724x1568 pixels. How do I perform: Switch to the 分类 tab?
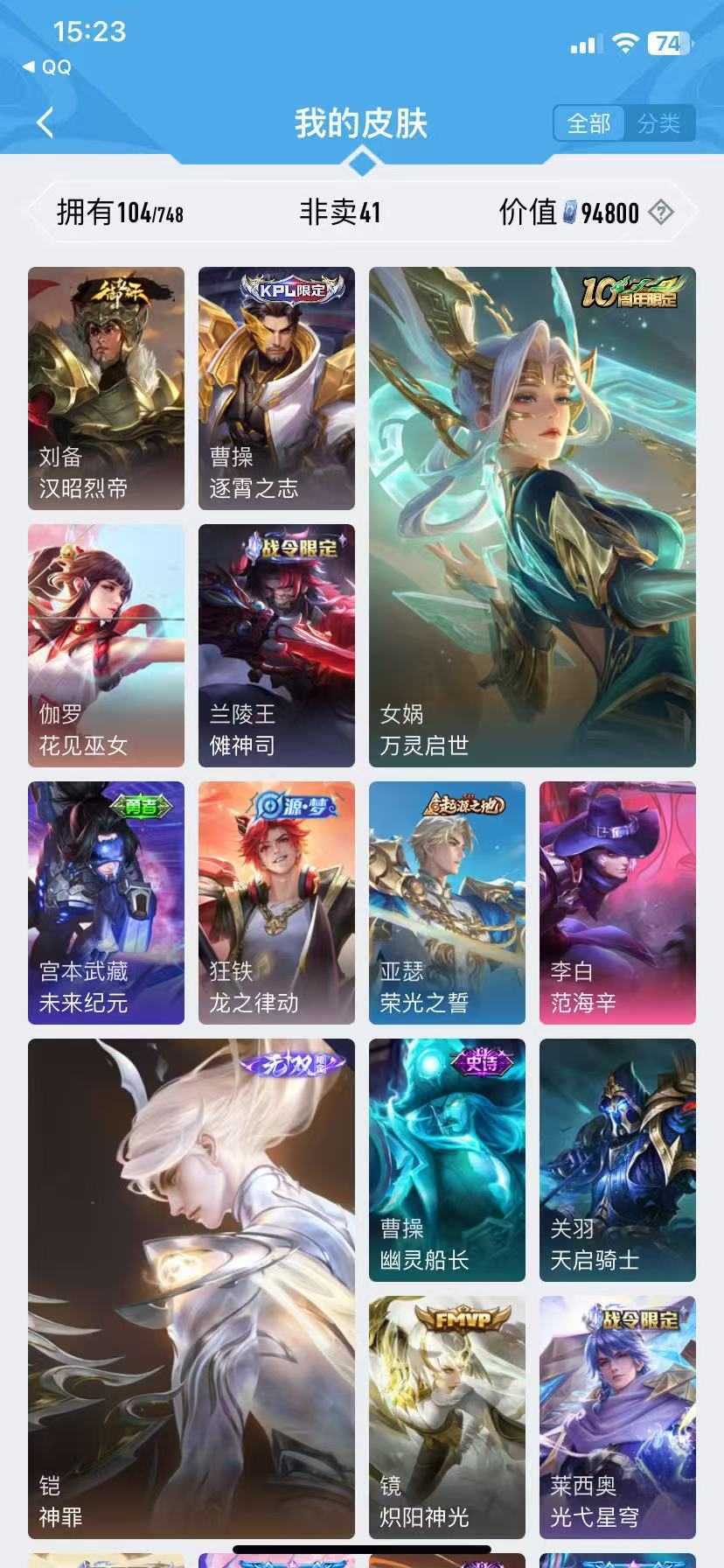click(661, 123)
